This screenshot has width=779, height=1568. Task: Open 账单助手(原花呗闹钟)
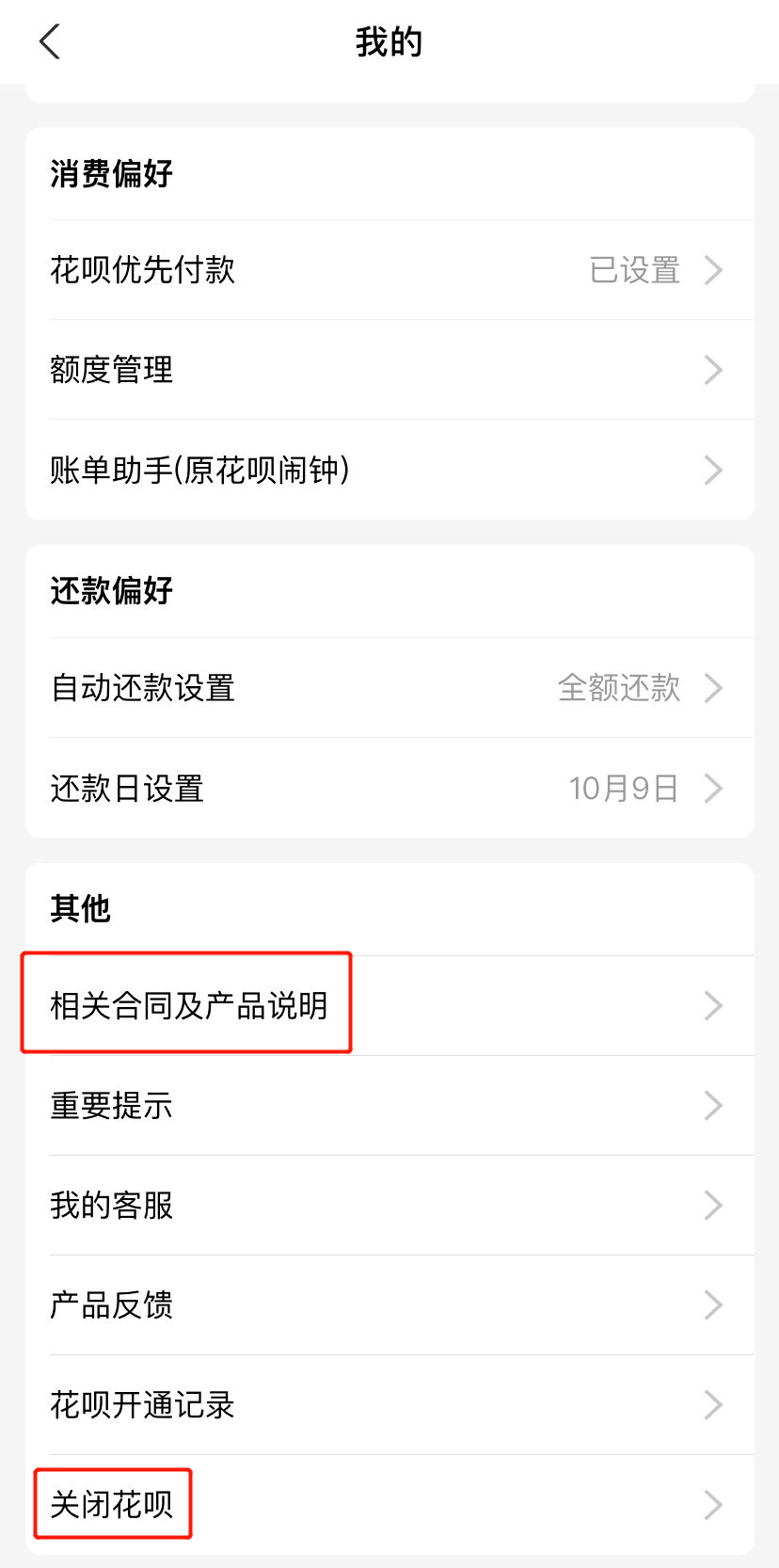pos(389,470)
